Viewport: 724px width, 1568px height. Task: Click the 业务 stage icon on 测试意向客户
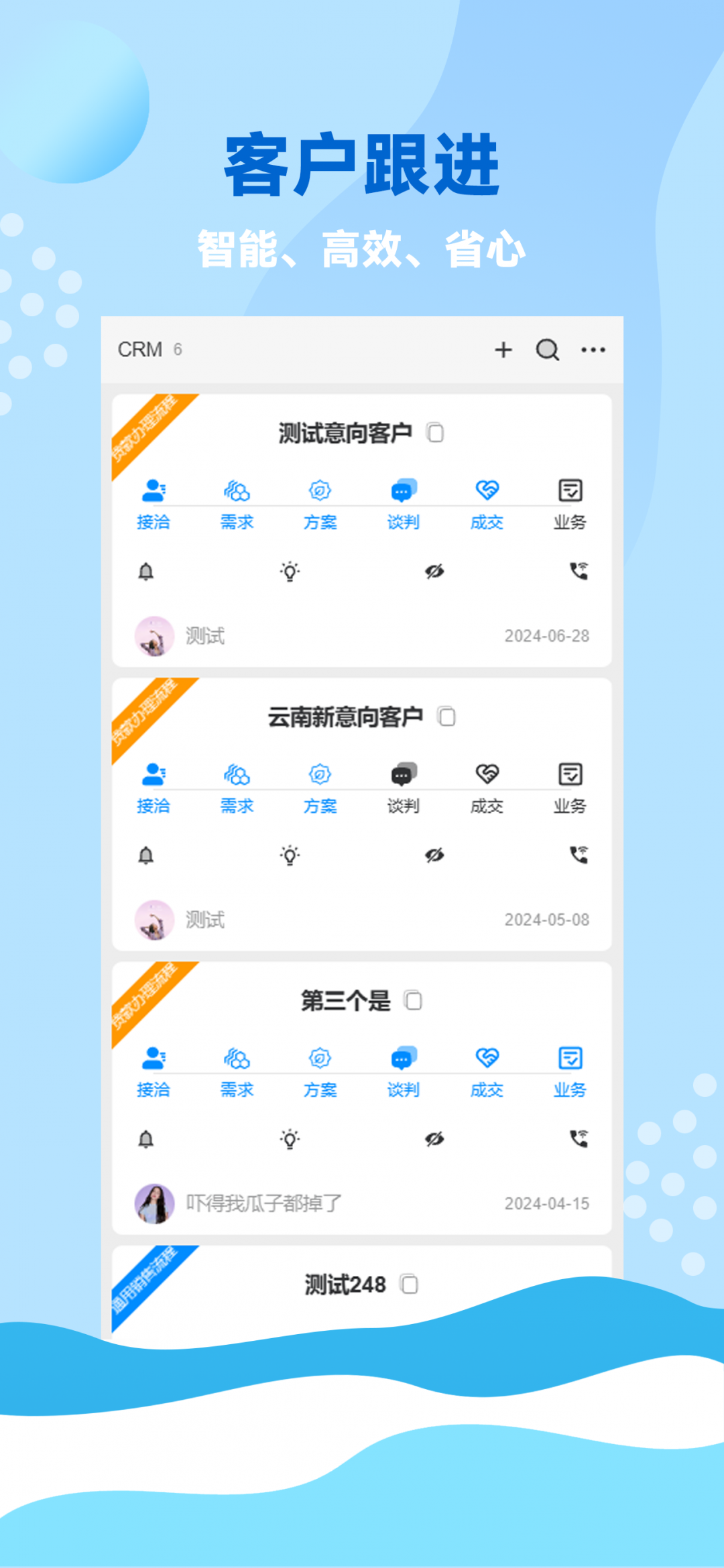[x=569, y=488]
